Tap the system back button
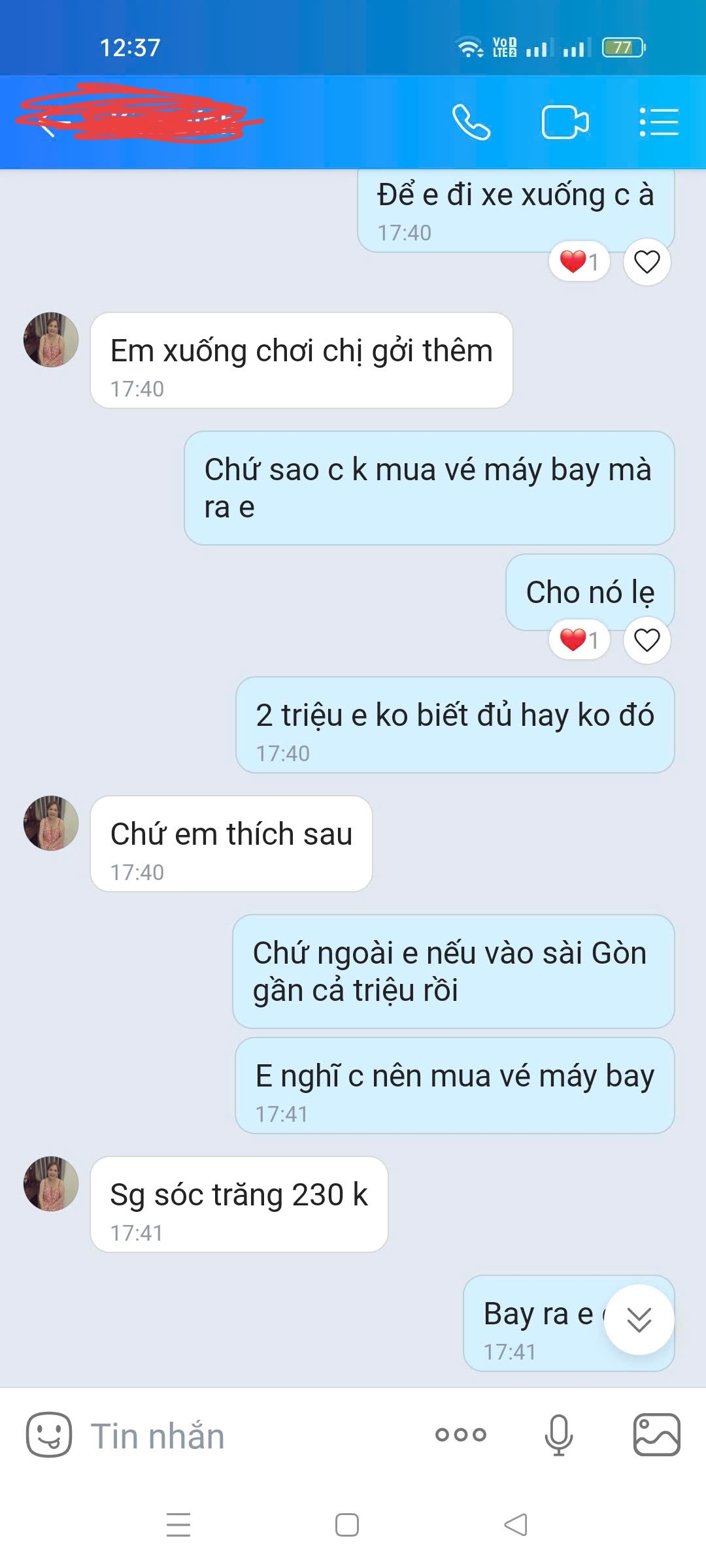706x1568 pixels. click(516, 1525)
